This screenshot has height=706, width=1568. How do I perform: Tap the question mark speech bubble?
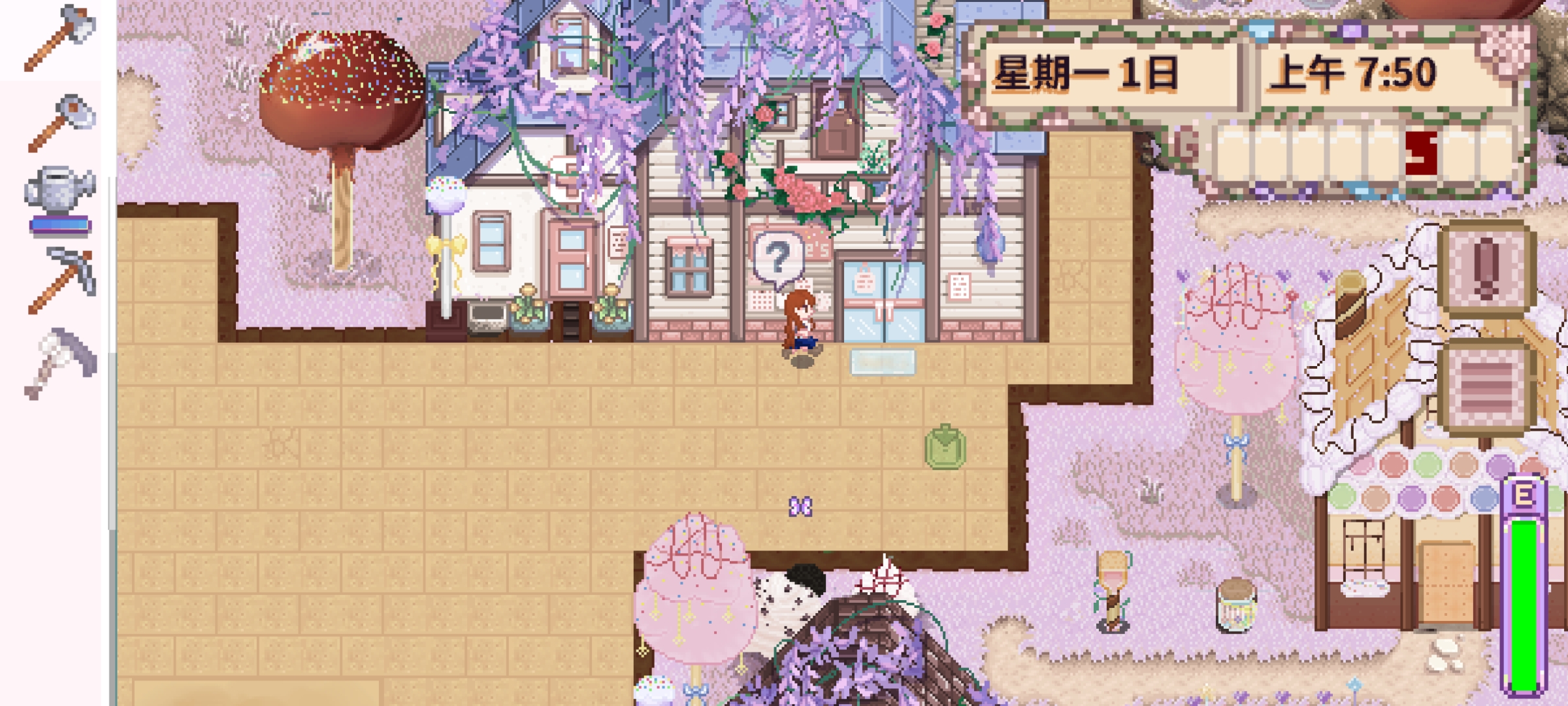(777, 258)
